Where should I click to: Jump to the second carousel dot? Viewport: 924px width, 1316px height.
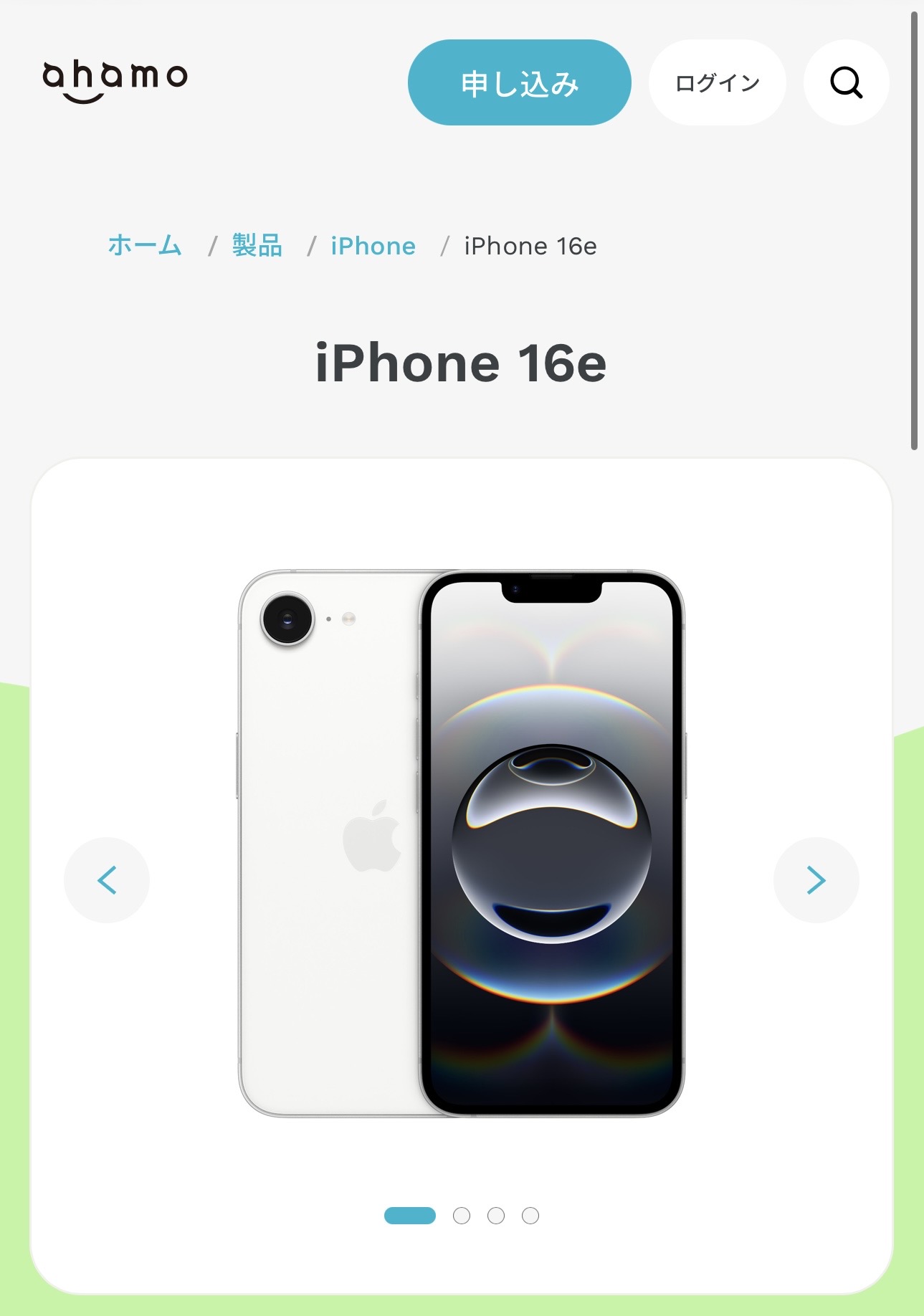[x=462, y=1216]
